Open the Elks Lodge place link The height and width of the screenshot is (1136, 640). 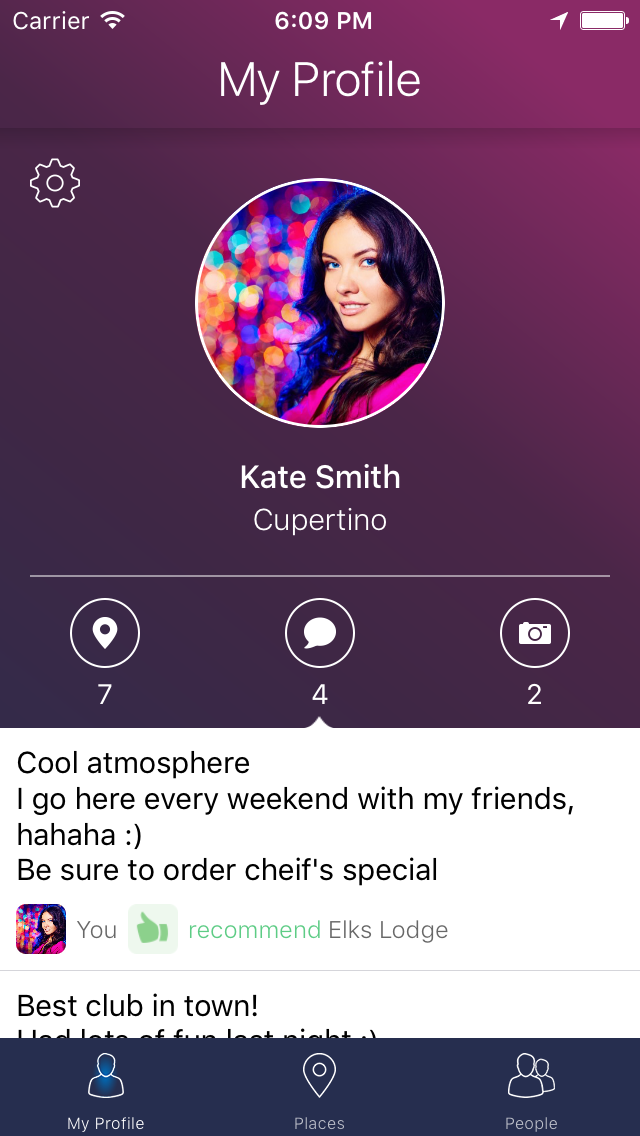[388, 930]
